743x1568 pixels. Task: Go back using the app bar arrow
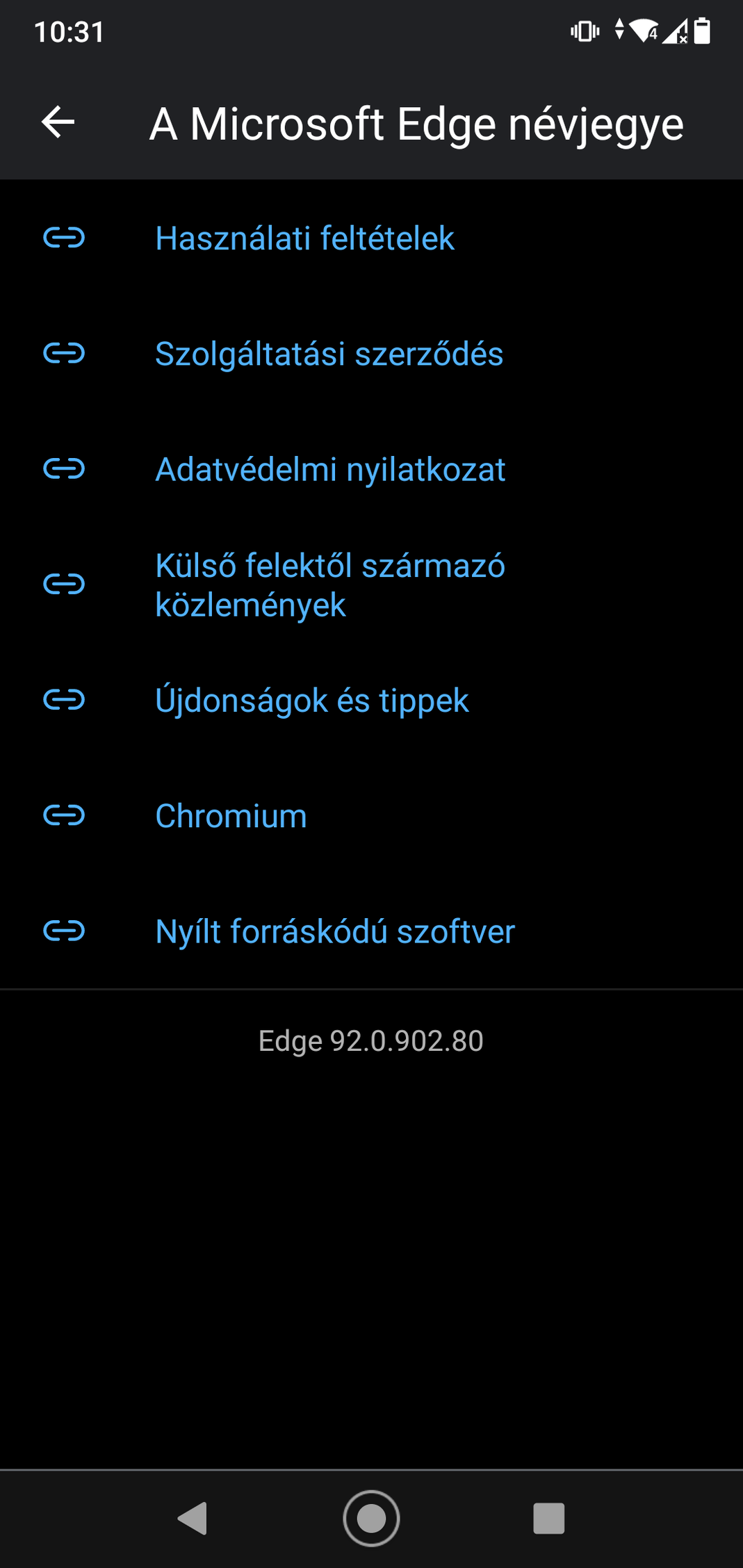pos(58,122)
